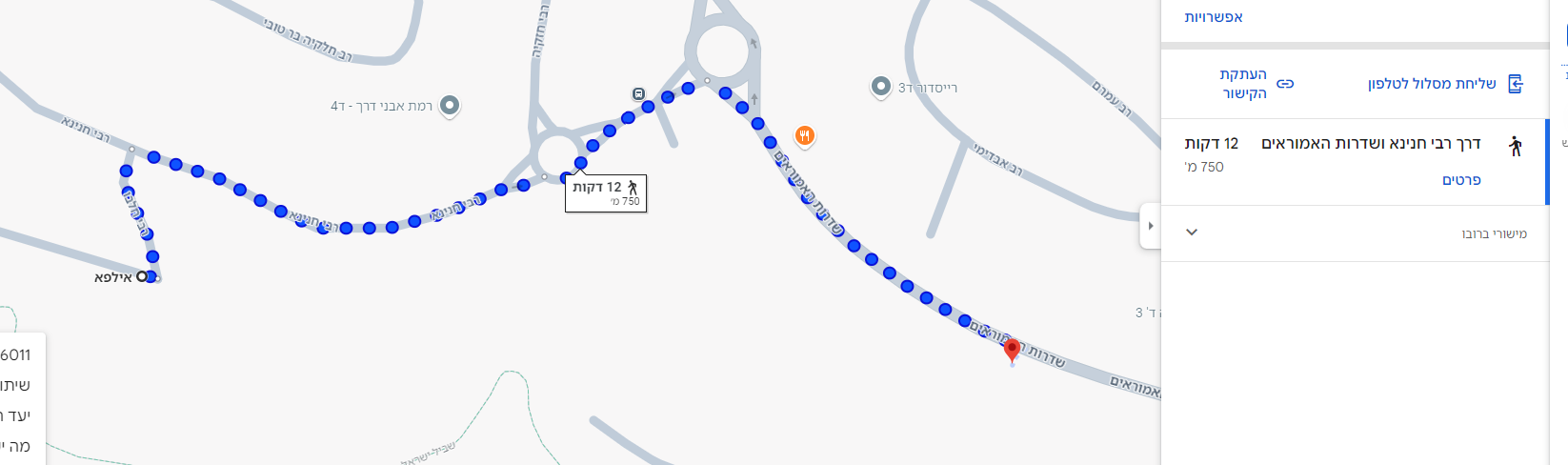Open the אפשרויות options link
The image size is (1568, 465).
[1213, 17]
